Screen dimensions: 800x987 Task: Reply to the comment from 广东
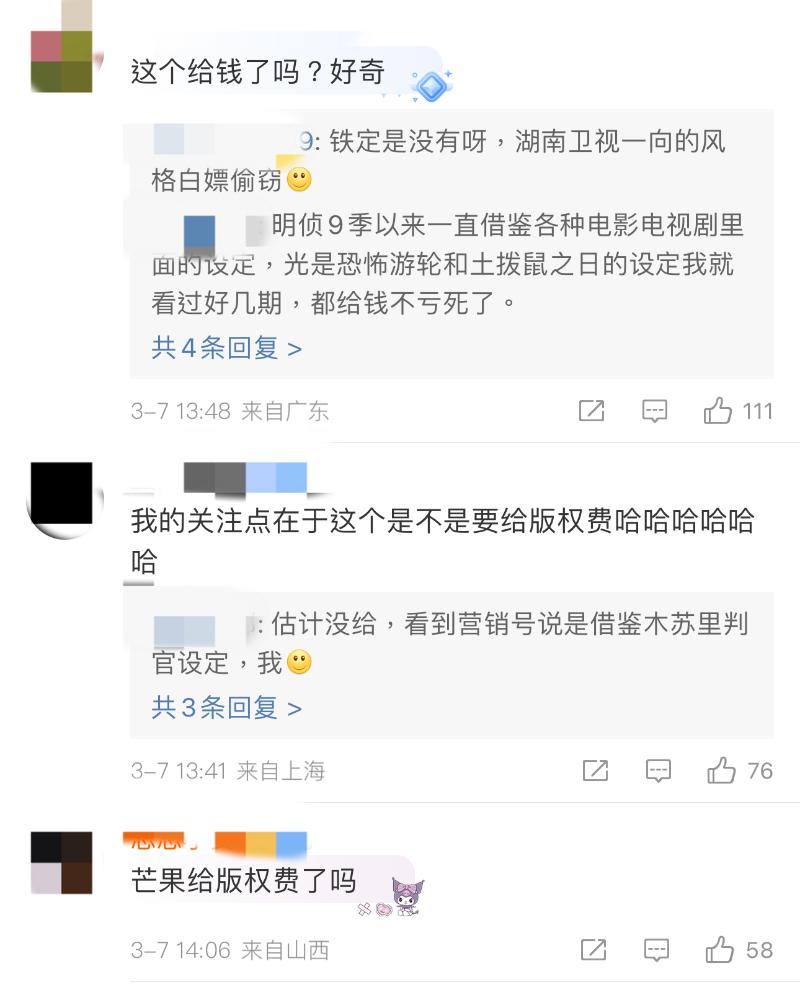[655, 411]
